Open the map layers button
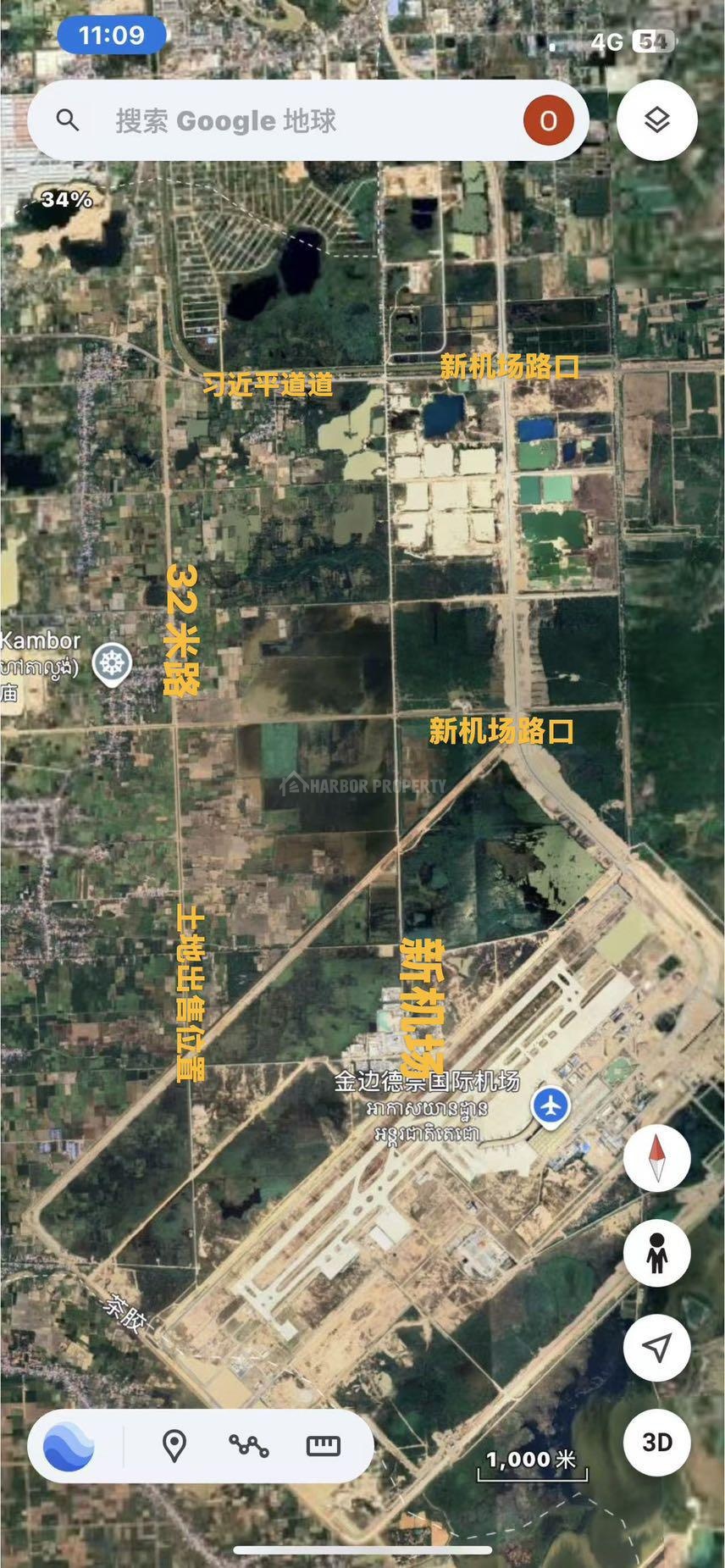 click(x=657, y=120)
